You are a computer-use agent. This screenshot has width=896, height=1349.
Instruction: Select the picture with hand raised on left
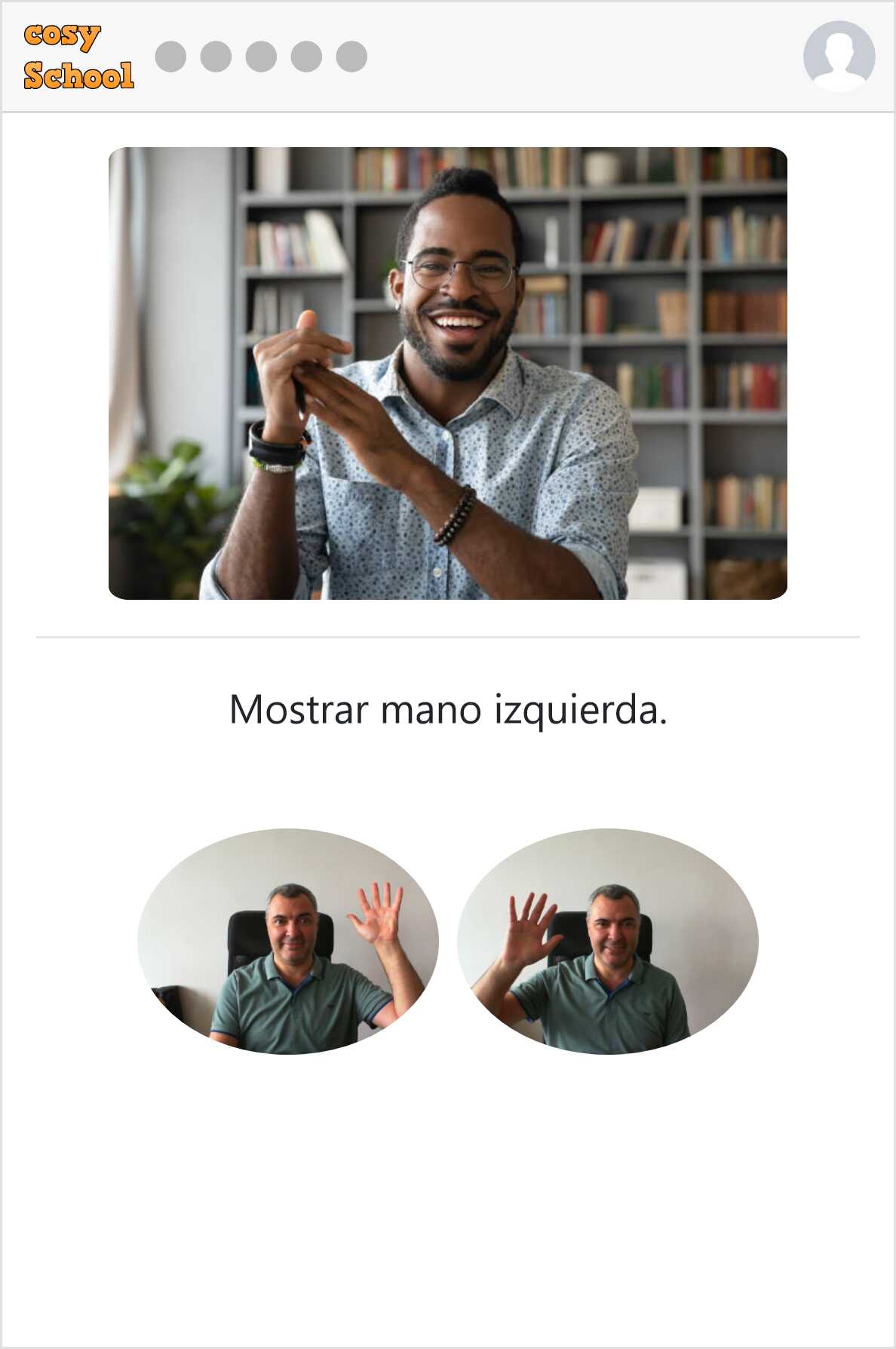point(607,941)
